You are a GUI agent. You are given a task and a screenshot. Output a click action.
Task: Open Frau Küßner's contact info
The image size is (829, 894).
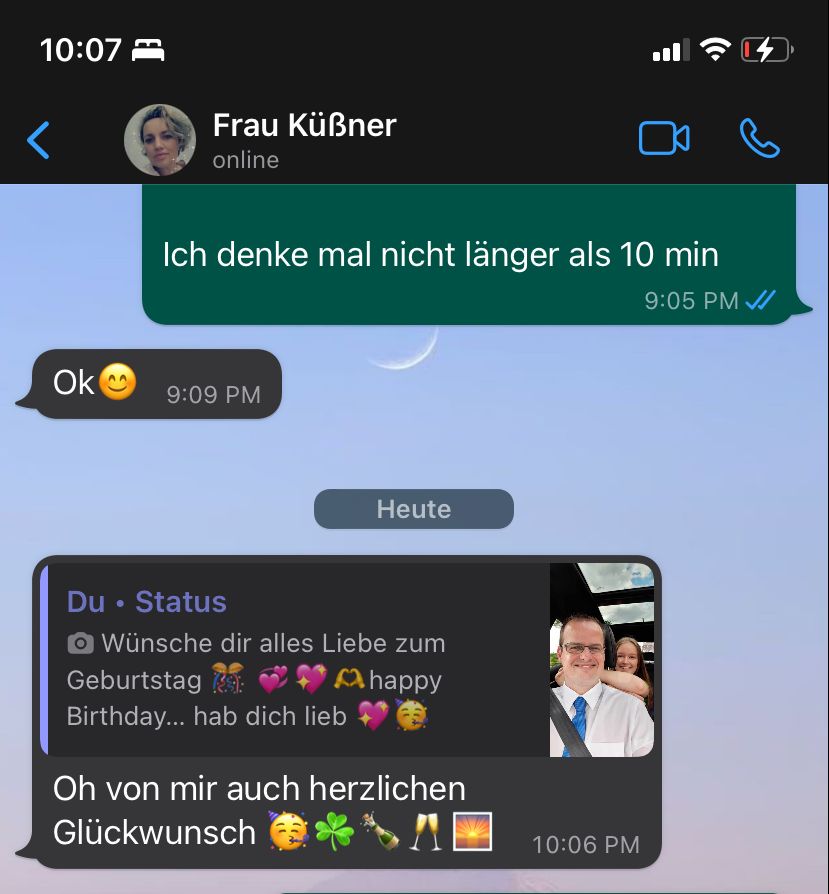click(x=304, y=139)
